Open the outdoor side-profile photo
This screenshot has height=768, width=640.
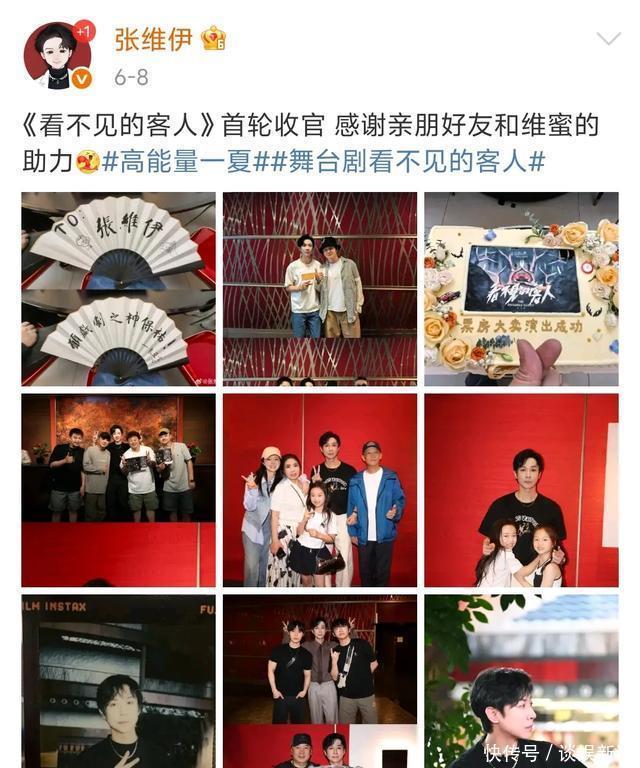coord(521,681)
